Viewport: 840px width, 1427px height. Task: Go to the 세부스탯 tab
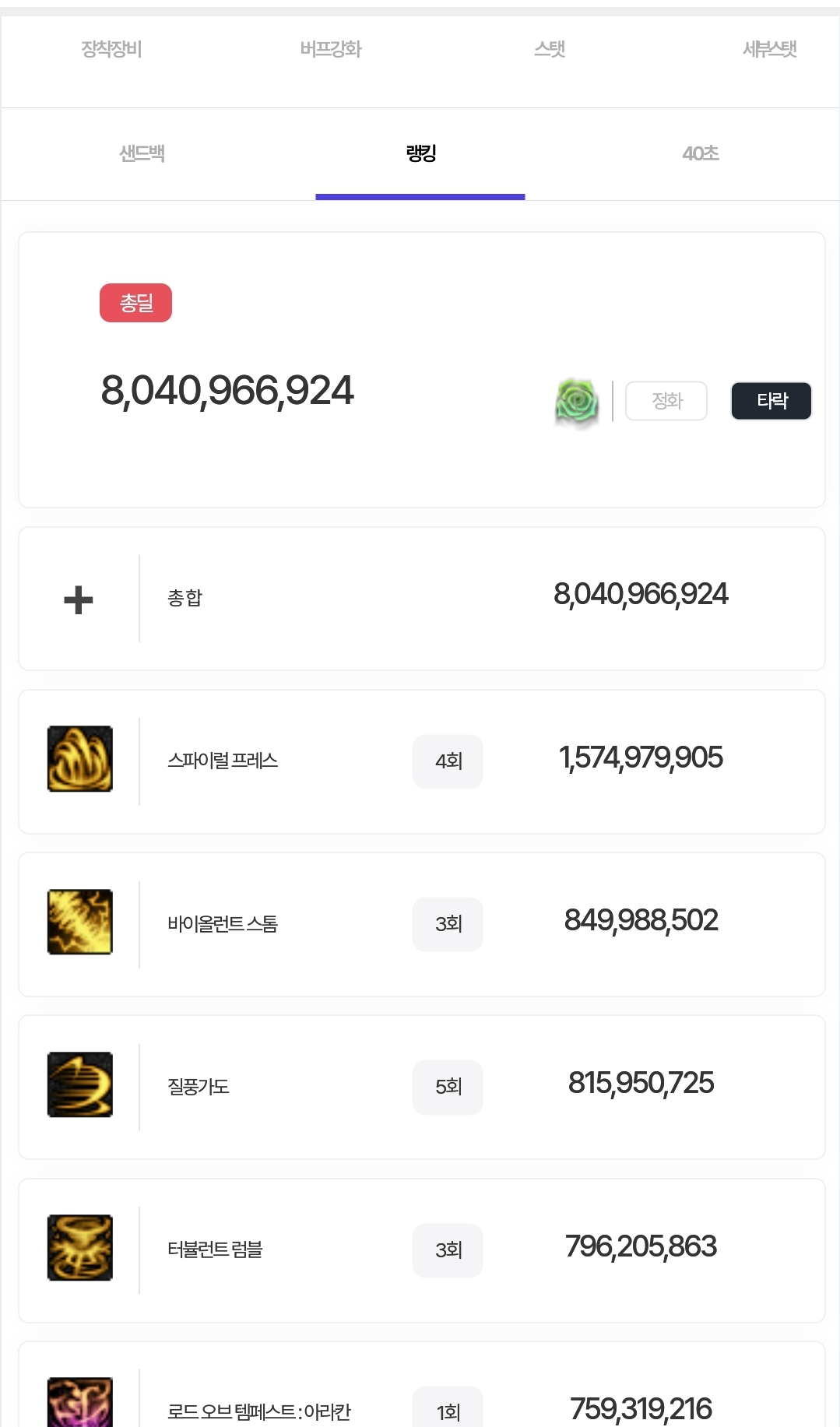click(x=769, y=49)
